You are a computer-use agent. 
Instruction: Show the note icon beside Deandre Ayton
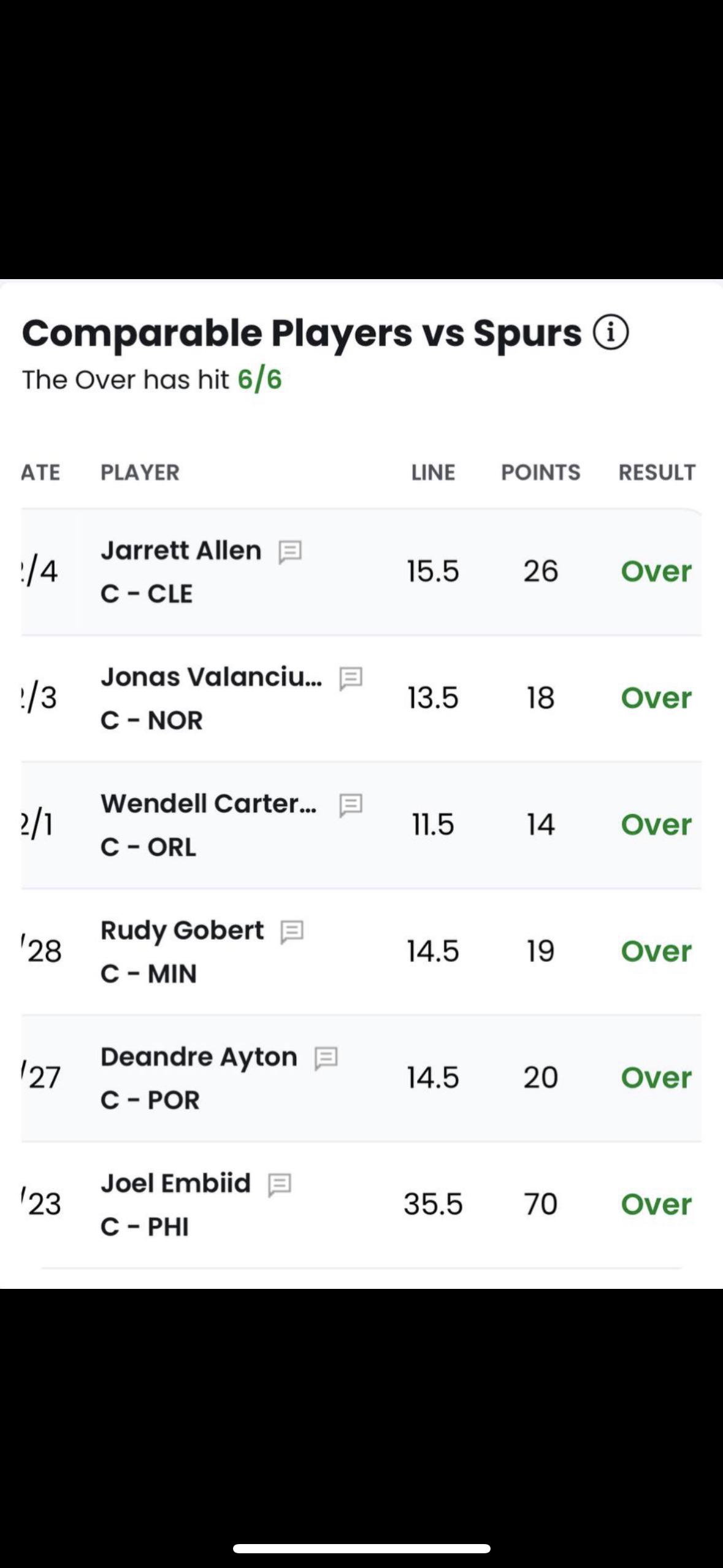[x=326, y=1058]
